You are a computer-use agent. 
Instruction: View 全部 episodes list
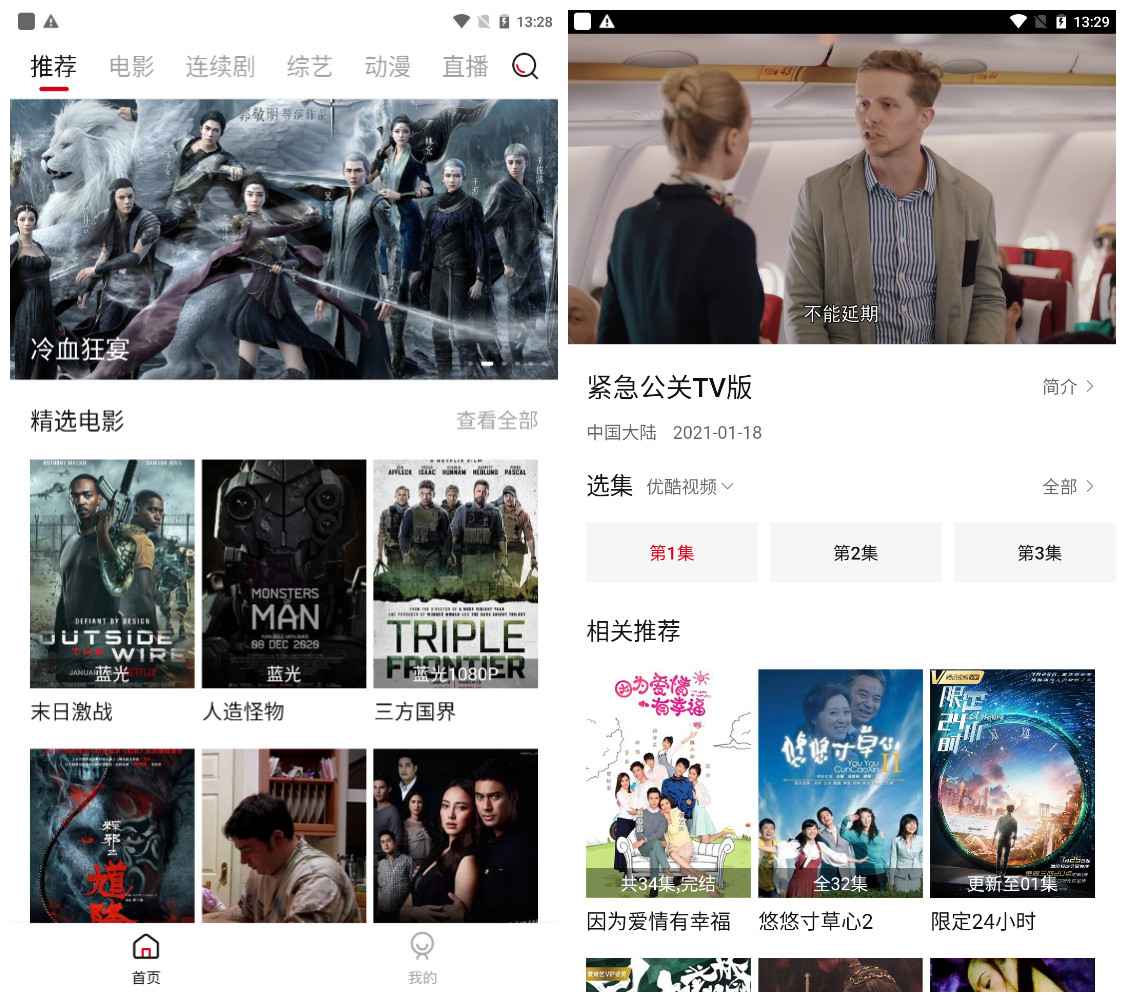(x=1068, y=487)
